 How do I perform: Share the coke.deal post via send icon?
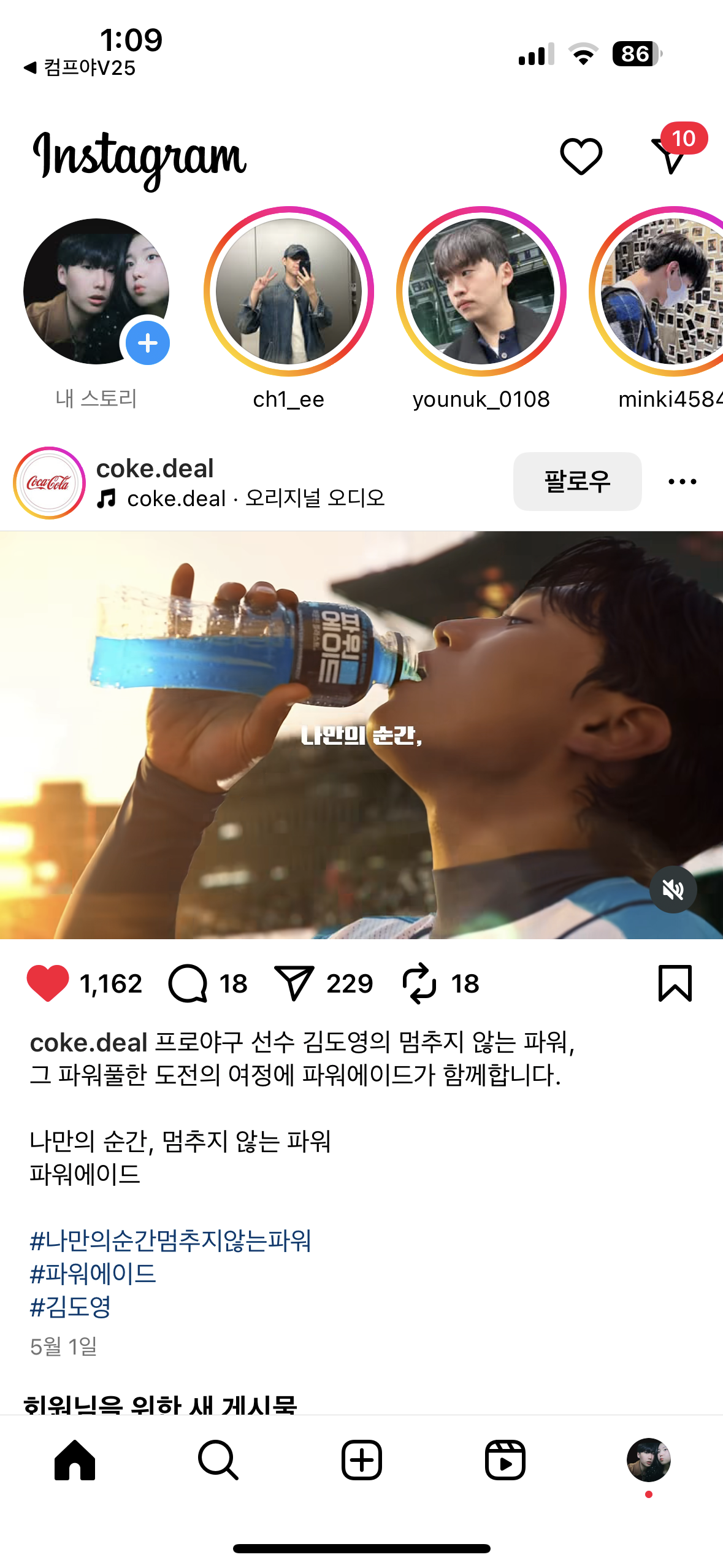pyautogui.click(x=294, y=983)
